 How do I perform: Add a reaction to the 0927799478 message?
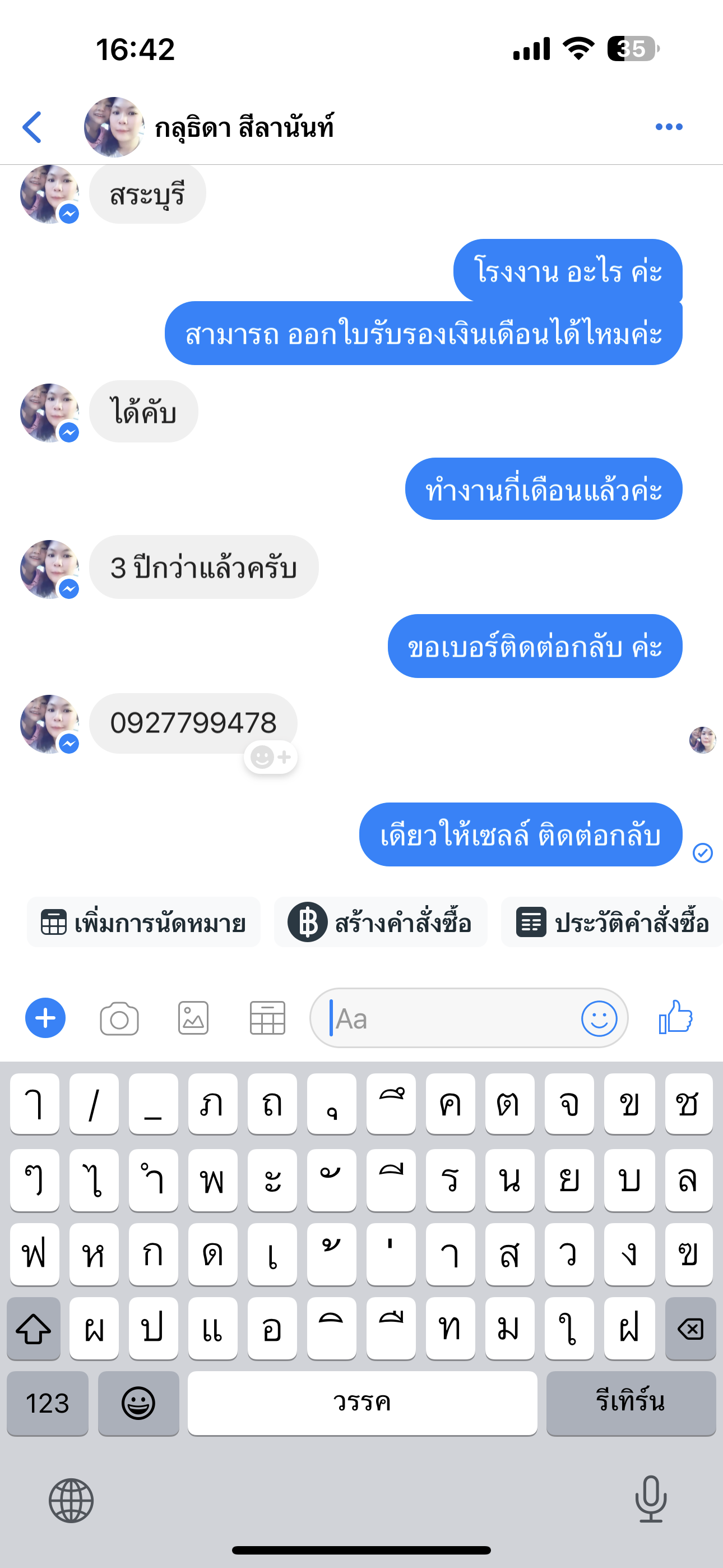point(271,757)
